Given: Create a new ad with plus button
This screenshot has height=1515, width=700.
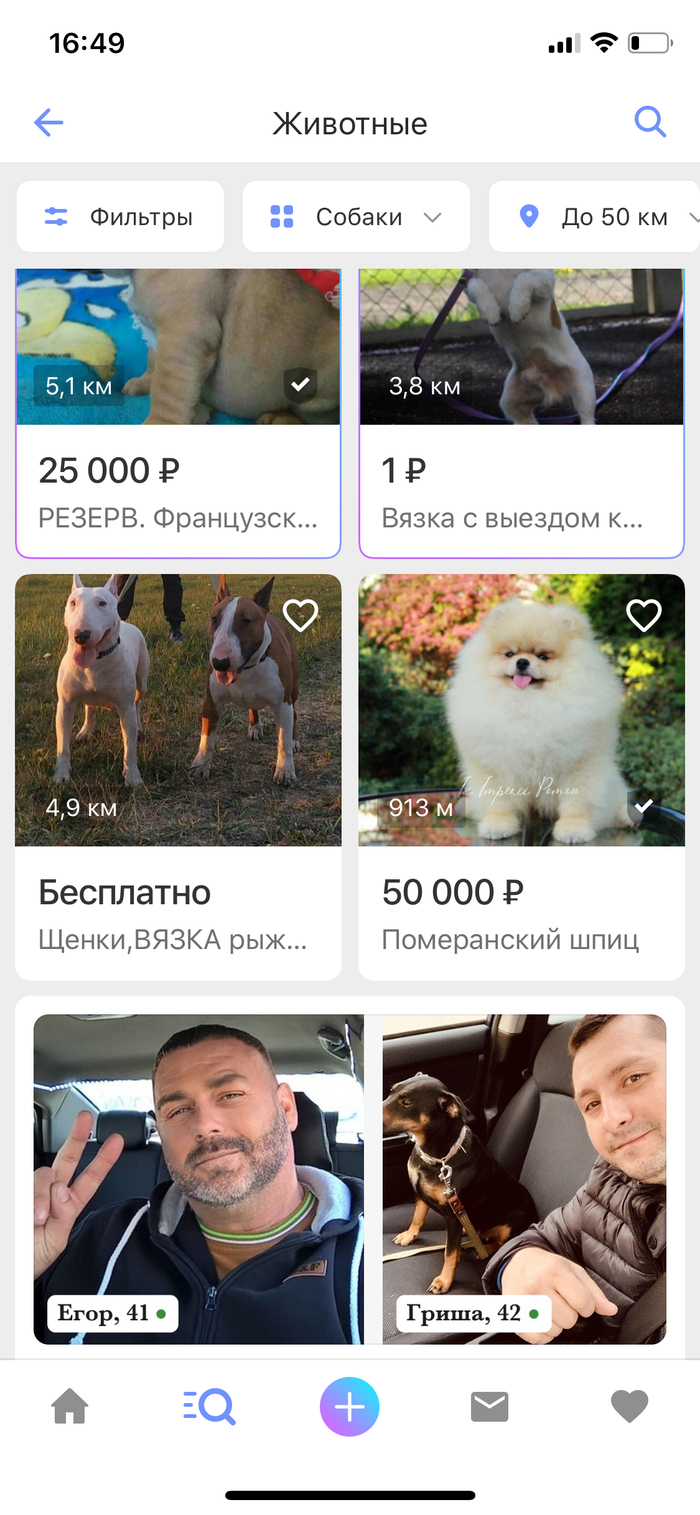Looking at the screenshot, I should click(349, 1407).
